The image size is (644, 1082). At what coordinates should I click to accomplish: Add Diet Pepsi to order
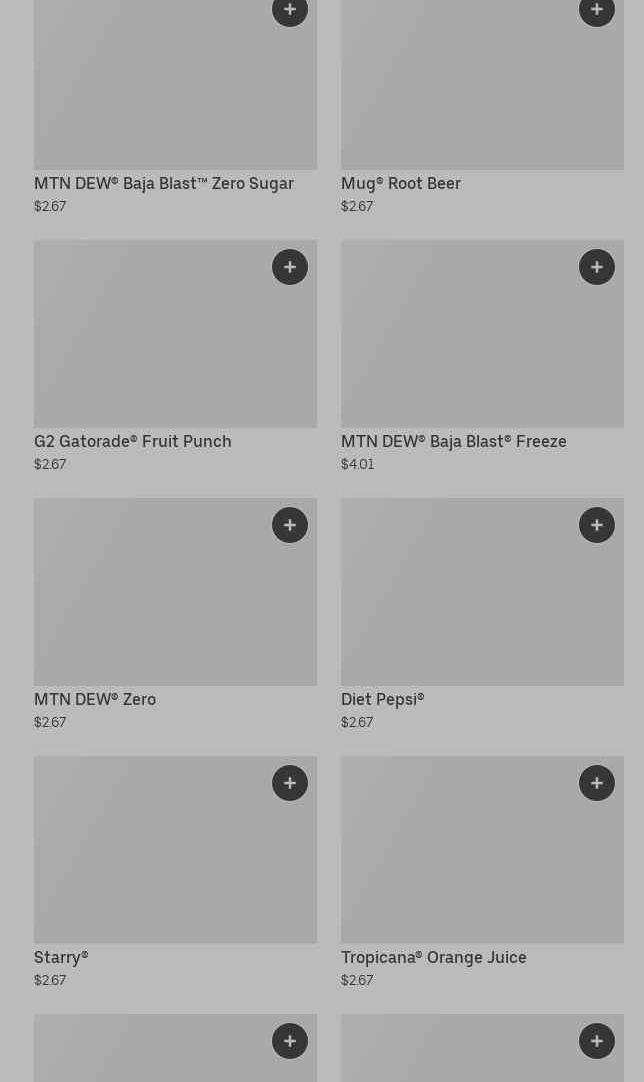pyautogui.click(x=597, y=525)
